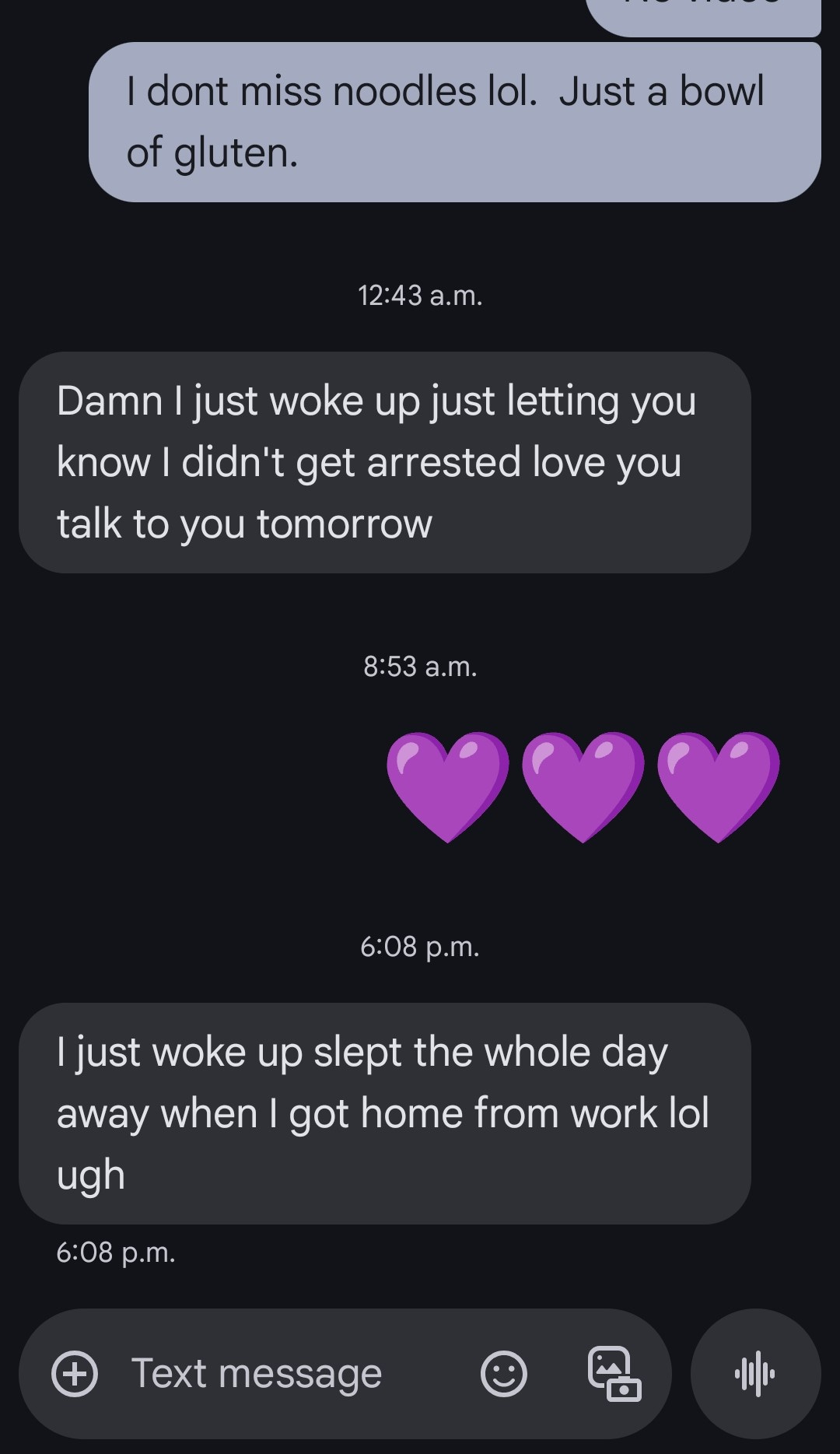
Task: Open the plus attachment menu
Action: (75, 1374)
